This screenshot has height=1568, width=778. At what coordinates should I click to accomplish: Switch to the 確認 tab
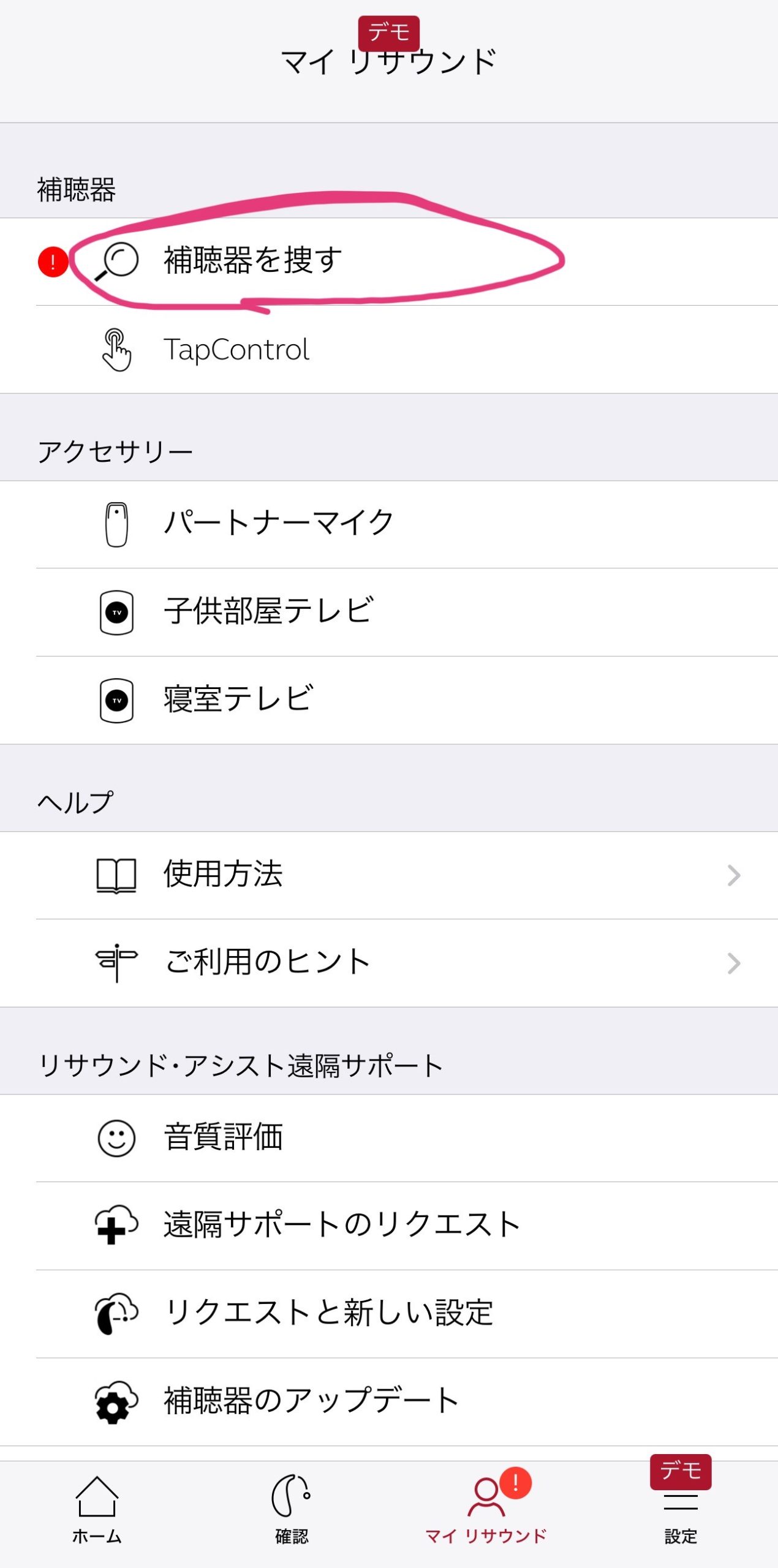coord(292,1510)
